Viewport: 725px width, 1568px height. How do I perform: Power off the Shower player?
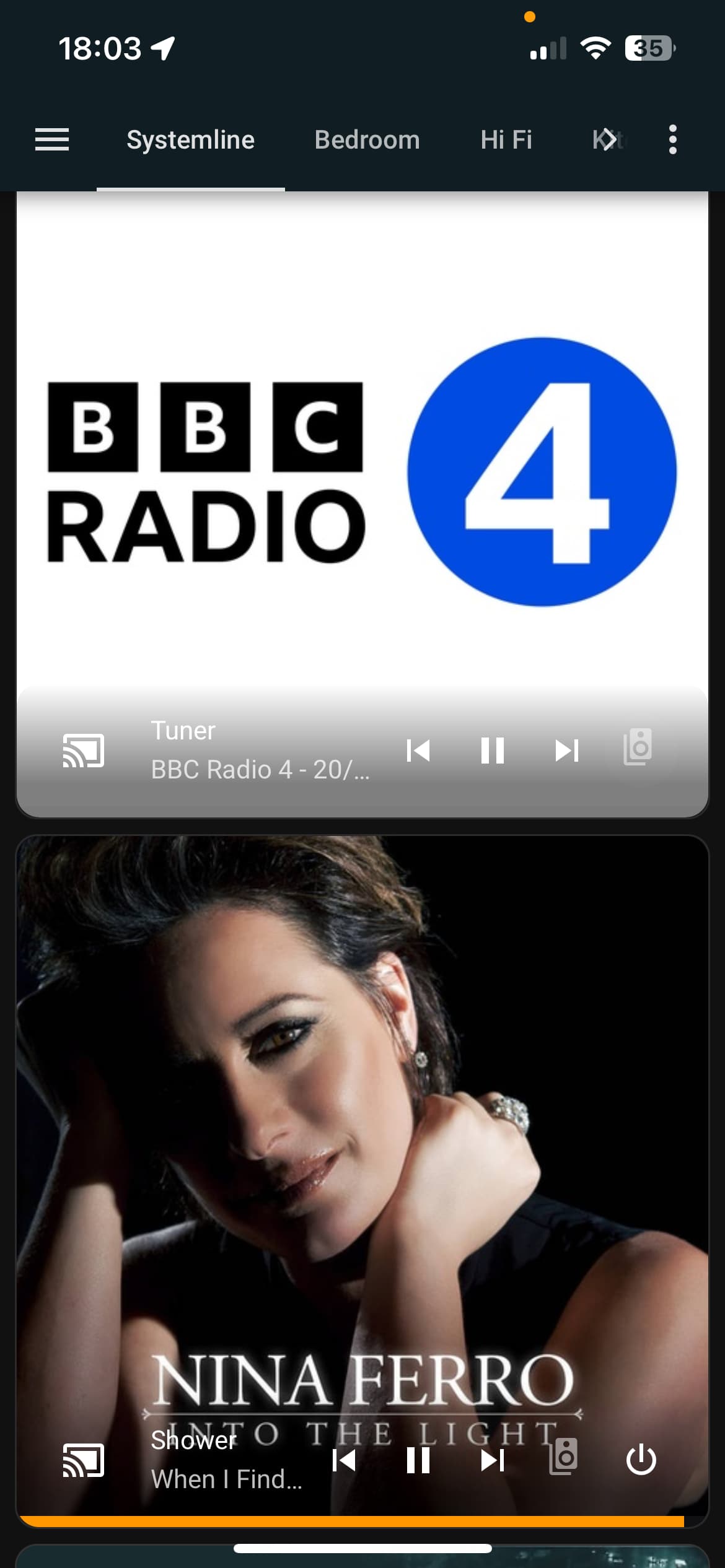[641, 1460]
